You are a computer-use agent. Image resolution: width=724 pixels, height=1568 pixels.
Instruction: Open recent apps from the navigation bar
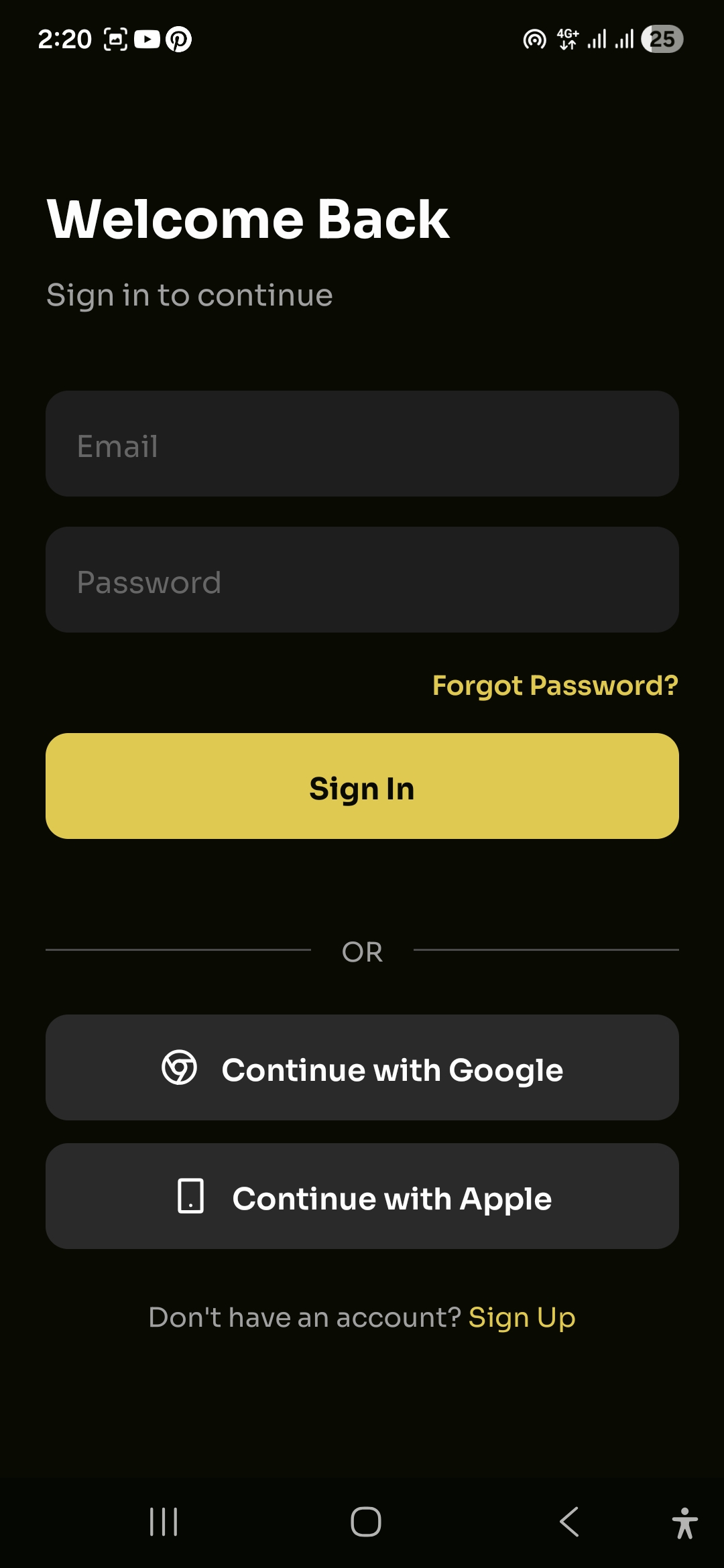(164, 1521)
